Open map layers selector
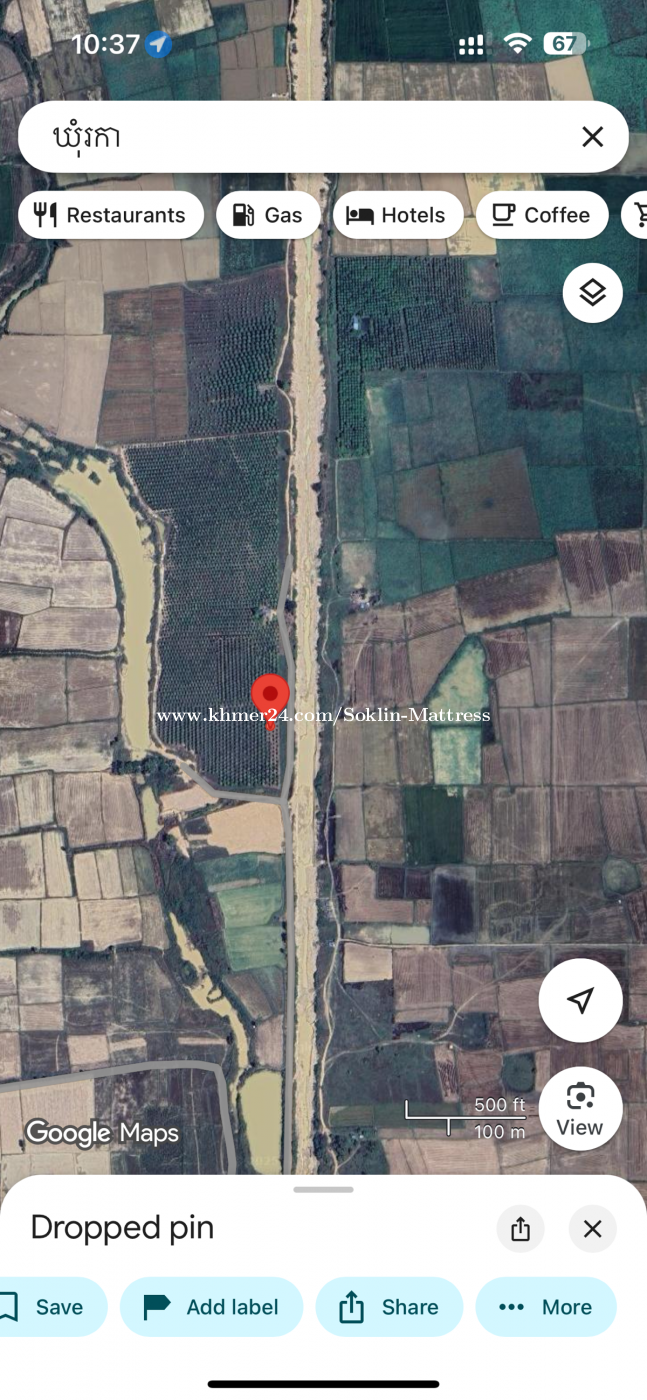The height and width of the screenshot is (1400, 647). click(x=592, y=293)
